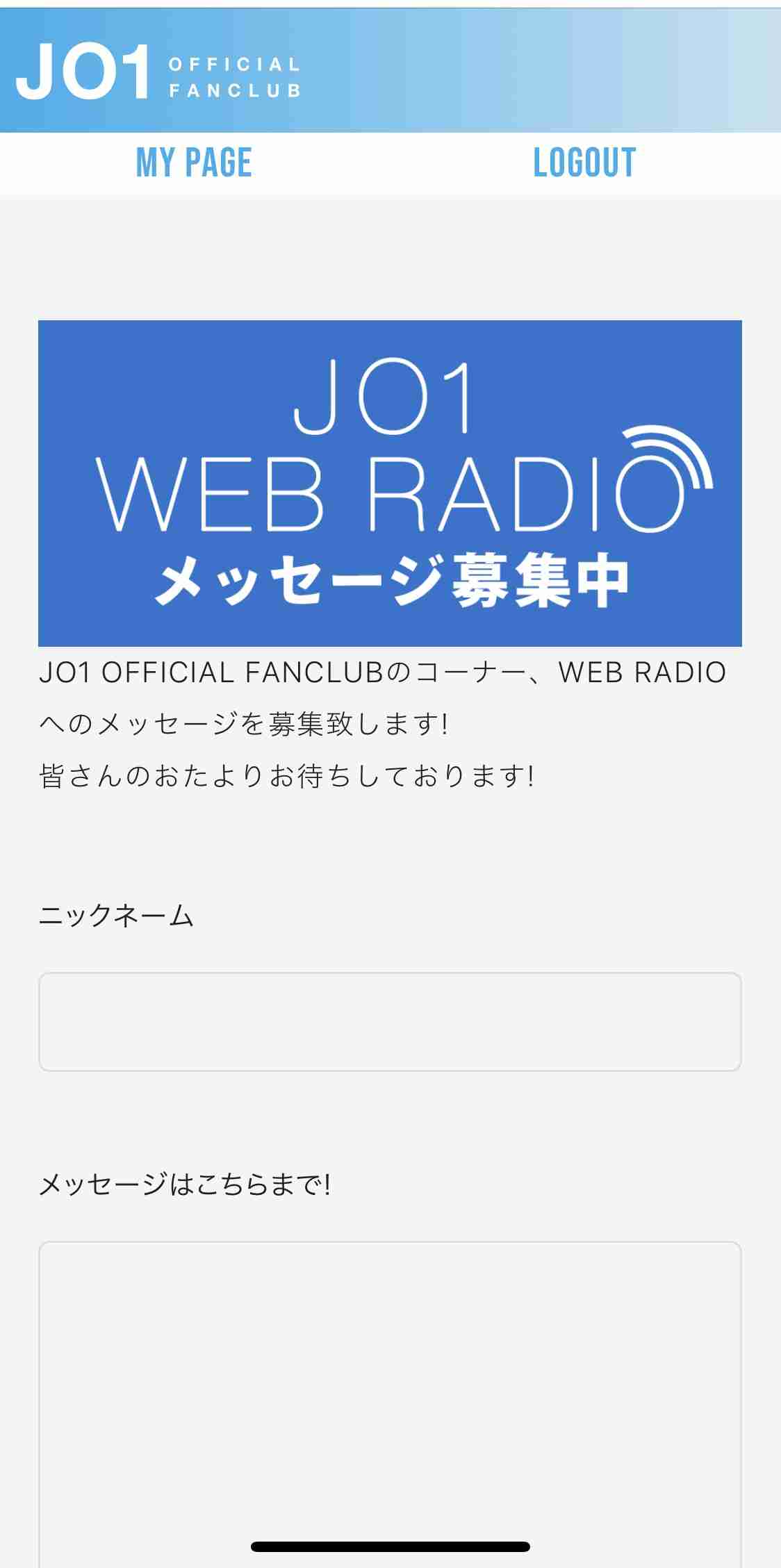Tap LOGOUT to sign out
Image resolution: width=781 pixels, height=1568 pixels.
coord(584,163)
